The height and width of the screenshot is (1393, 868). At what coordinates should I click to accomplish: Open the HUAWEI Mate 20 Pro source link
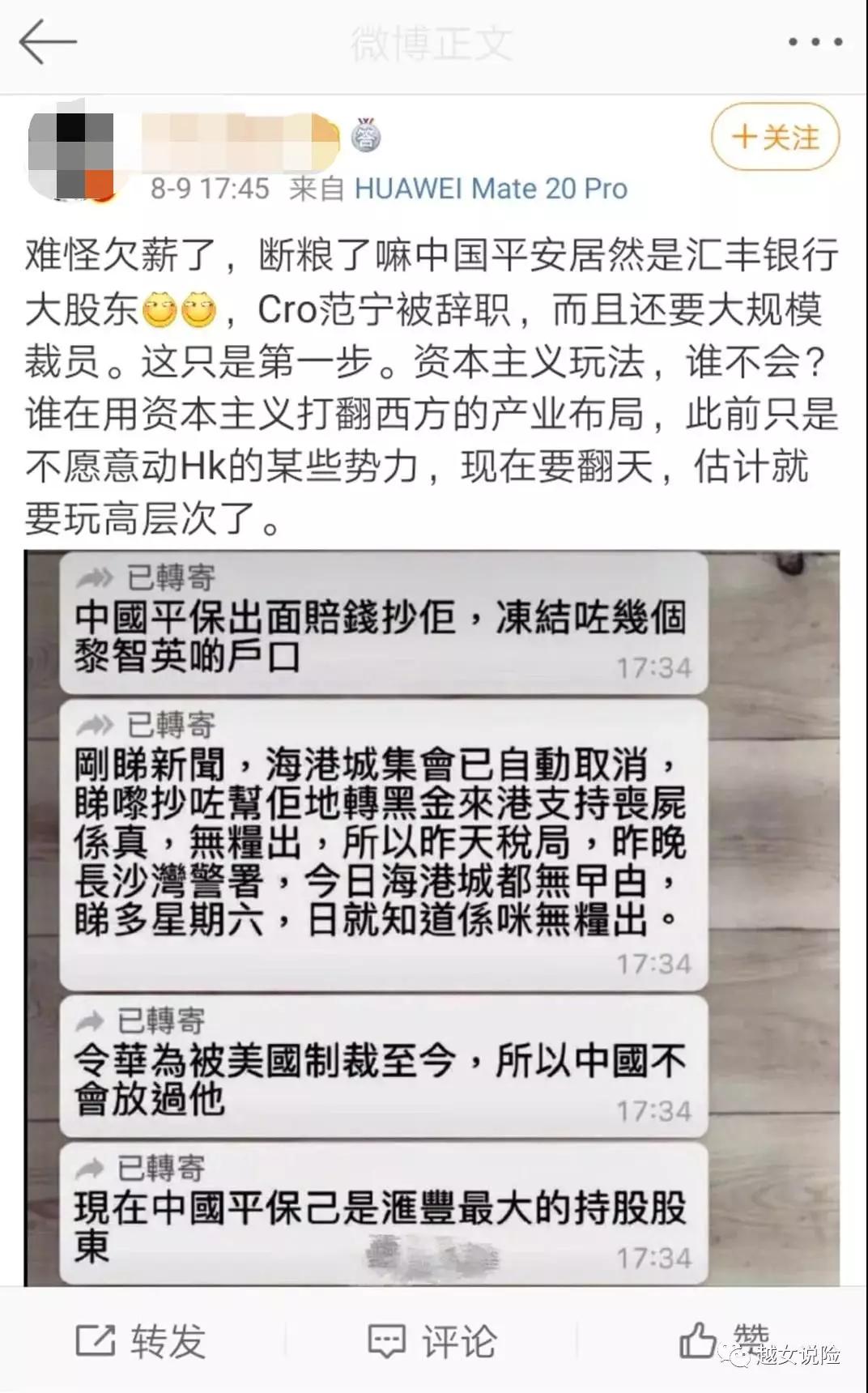pos(491,189)
